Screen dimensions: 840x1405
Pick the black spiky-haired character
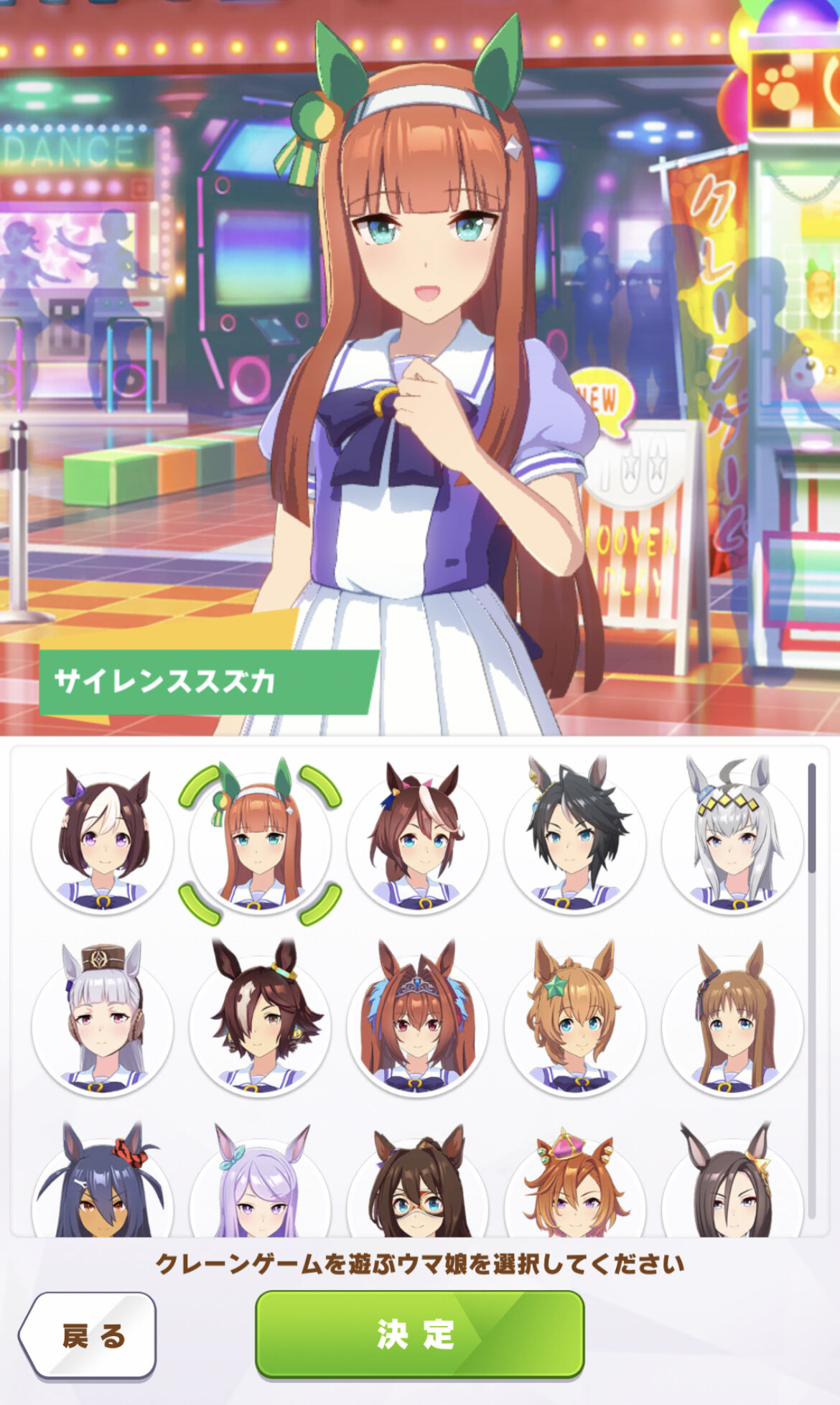pyautogui.click(x=574, y=841)
